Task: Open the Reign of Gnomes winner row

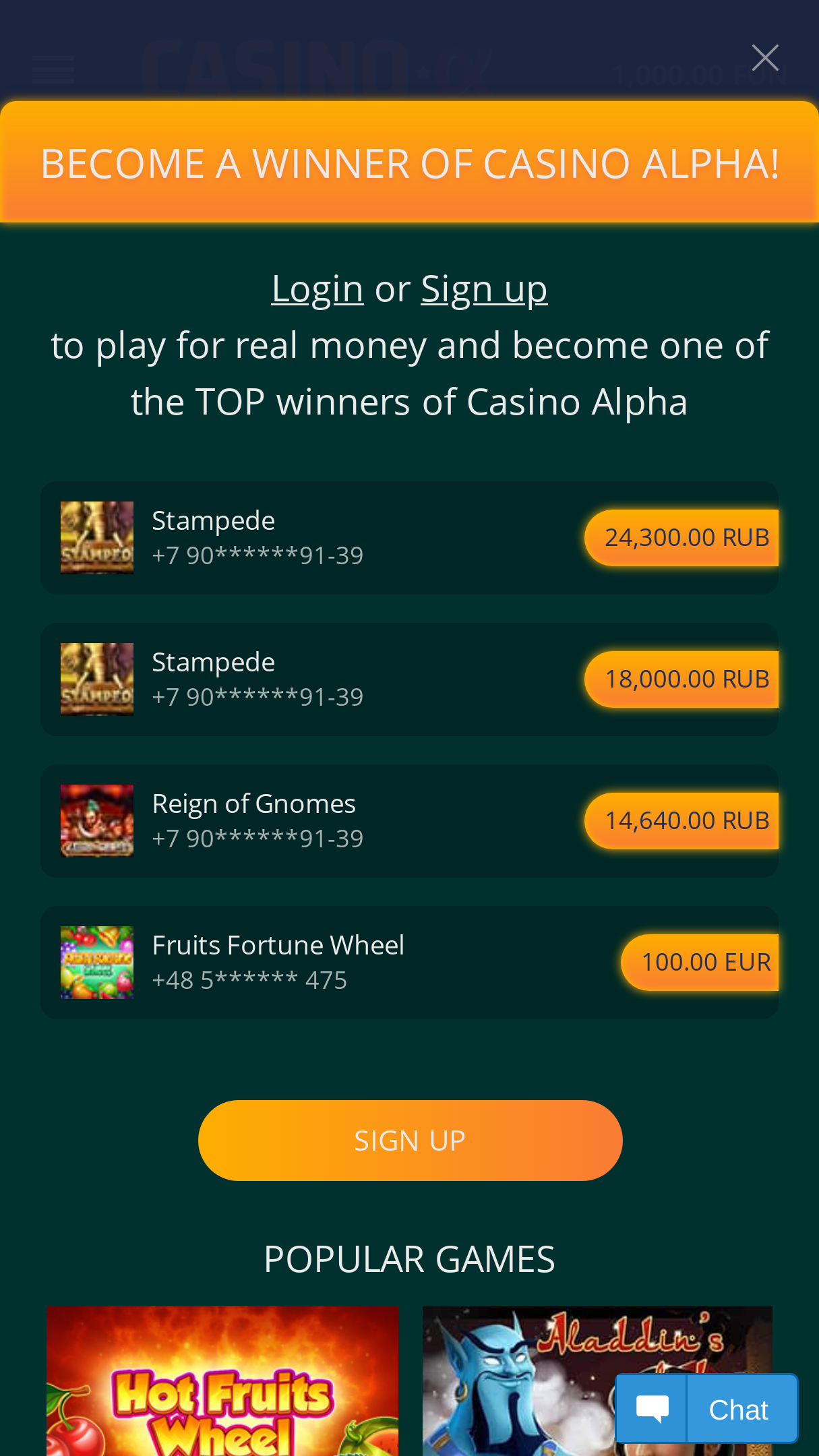Action: point(409,820)
